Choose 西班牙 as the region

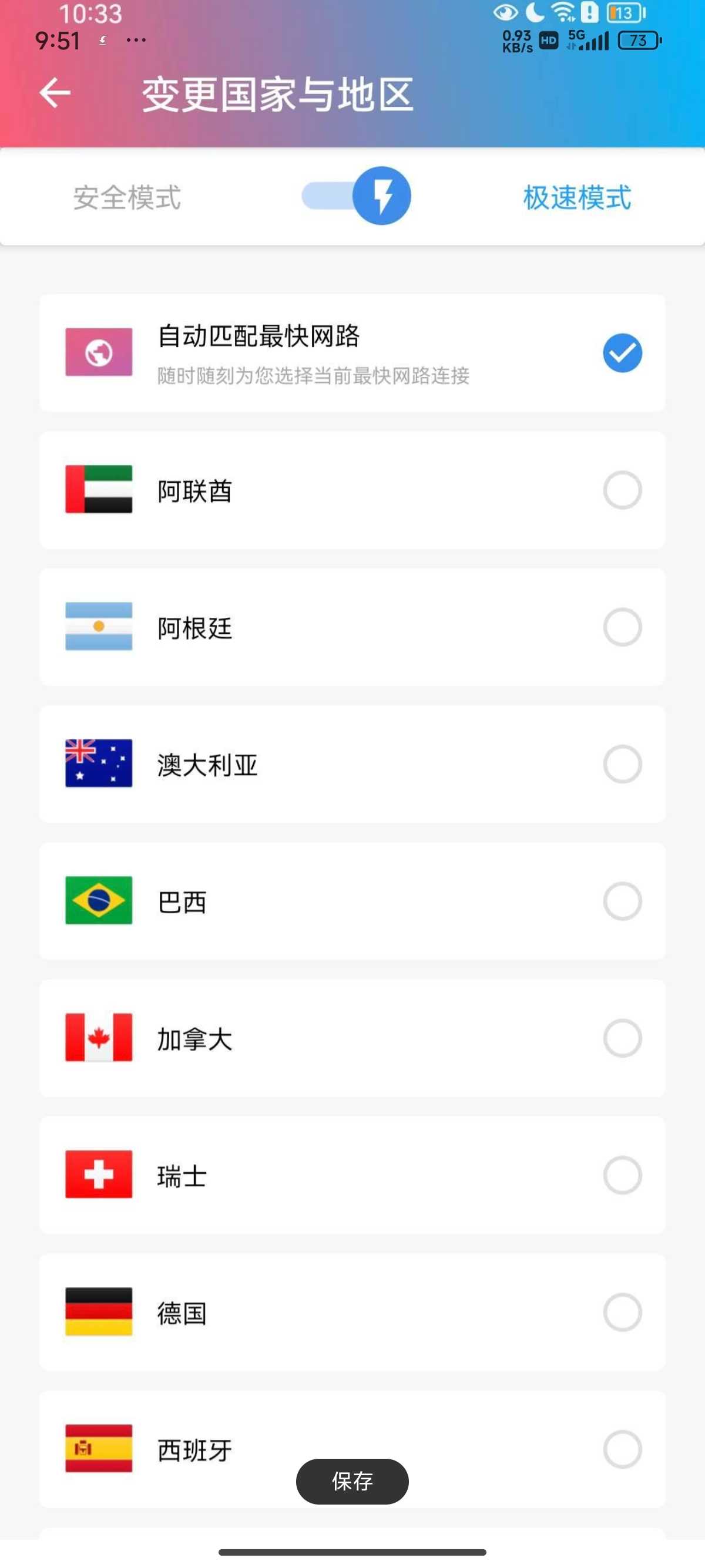click(352, 1449)
